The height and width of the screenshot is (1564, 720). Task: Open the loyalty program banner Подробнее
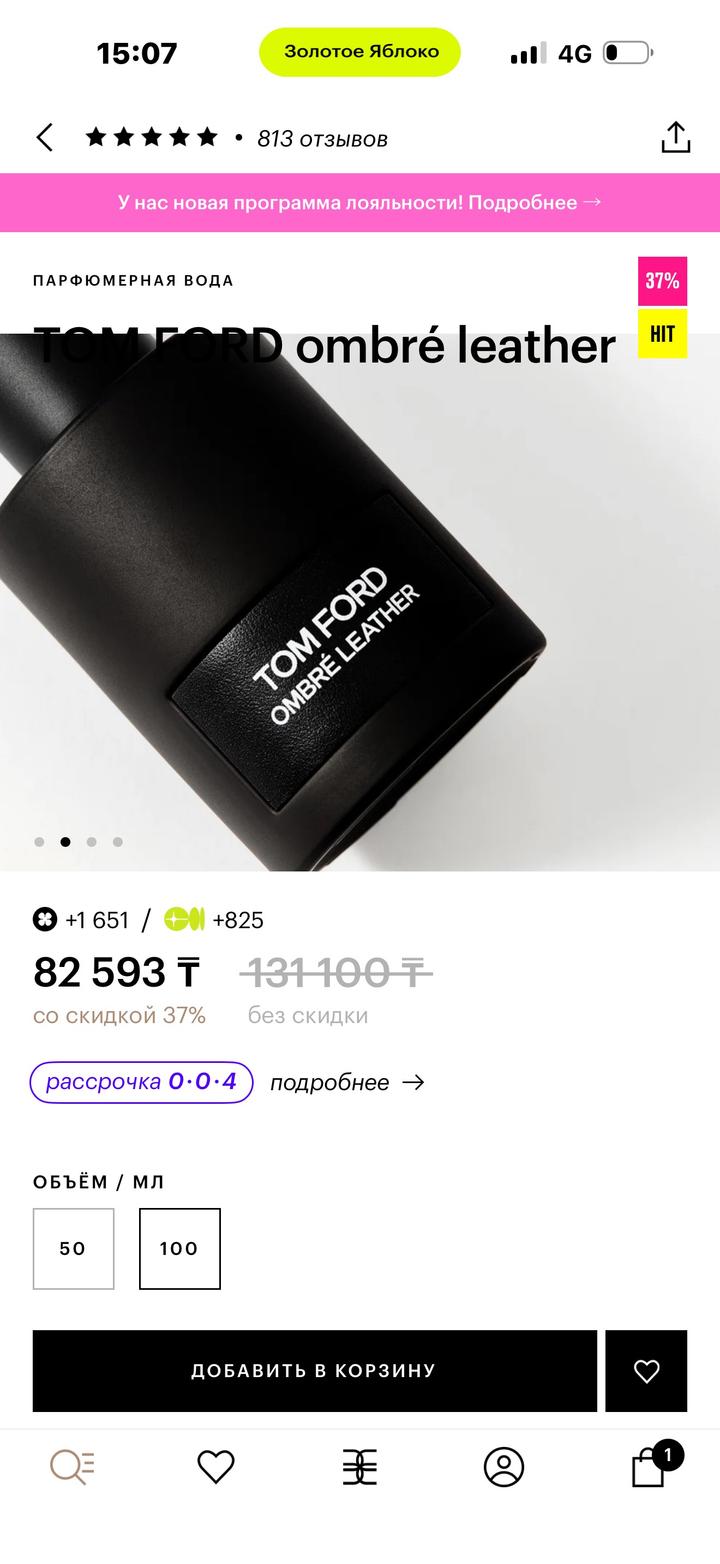[x=360, y=202]
